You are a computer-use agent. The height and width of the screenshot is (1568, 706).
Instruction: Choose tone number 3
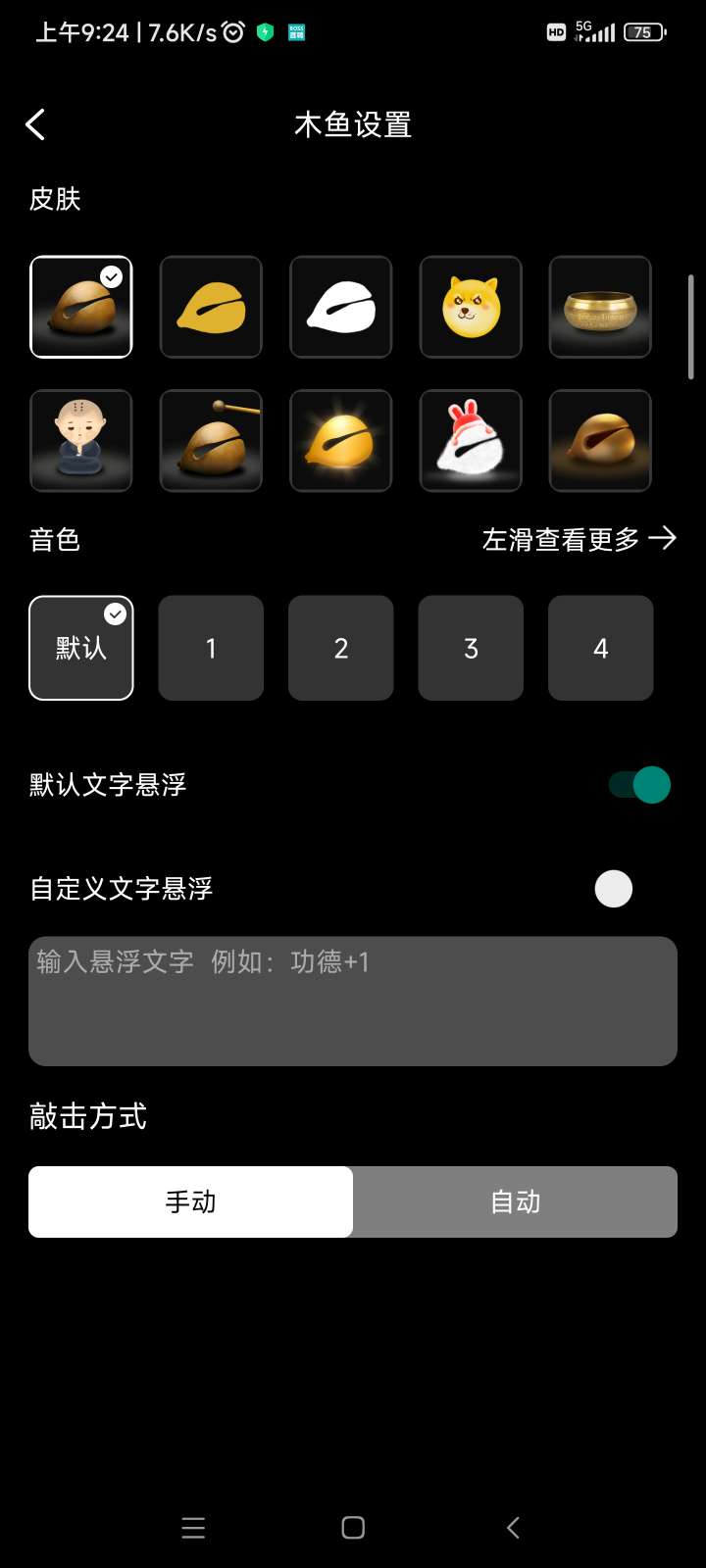click(471, 648)
